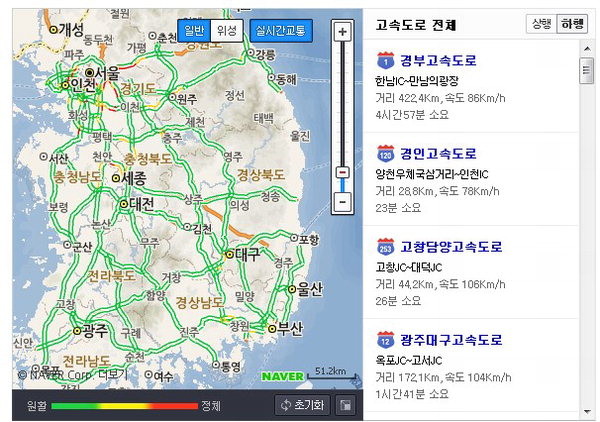Tap the scrollbar down arrow in highway list
Image resolution: width=600 pixels, height=422 pixels.
(587, 414)
